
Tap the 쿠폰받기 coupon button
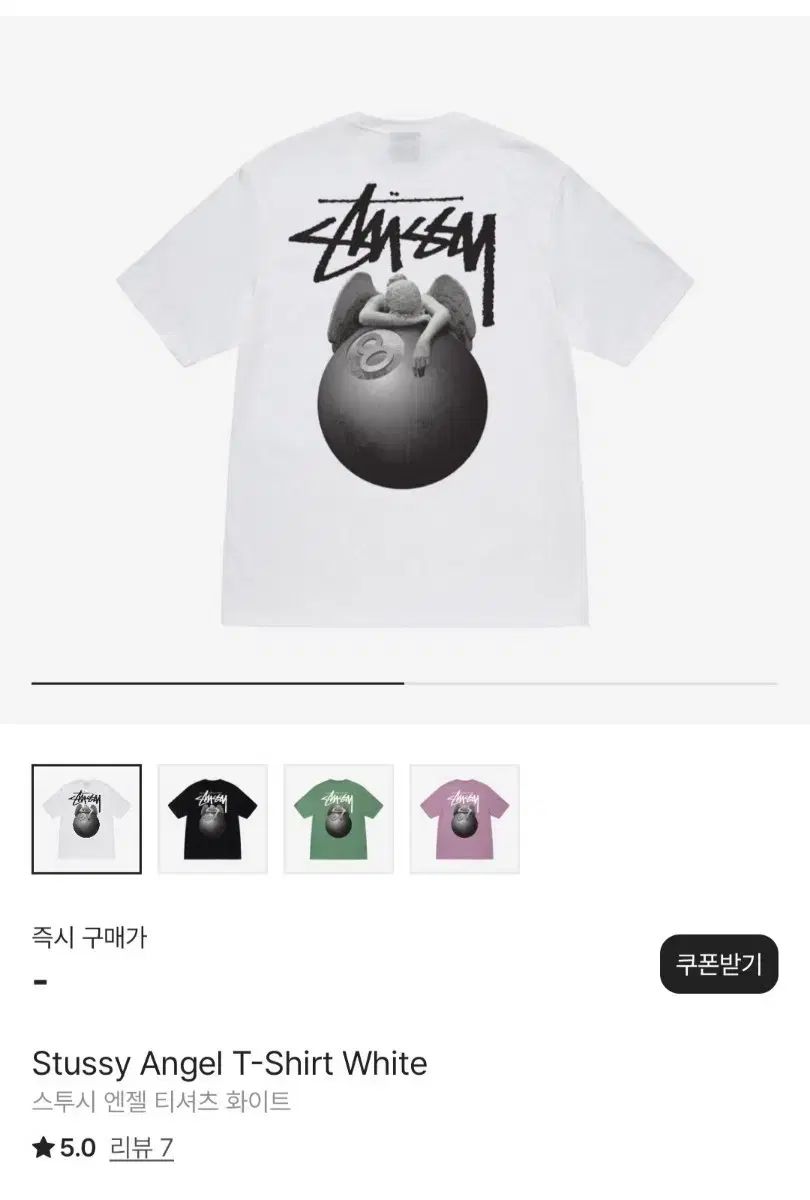coord(718,964)
